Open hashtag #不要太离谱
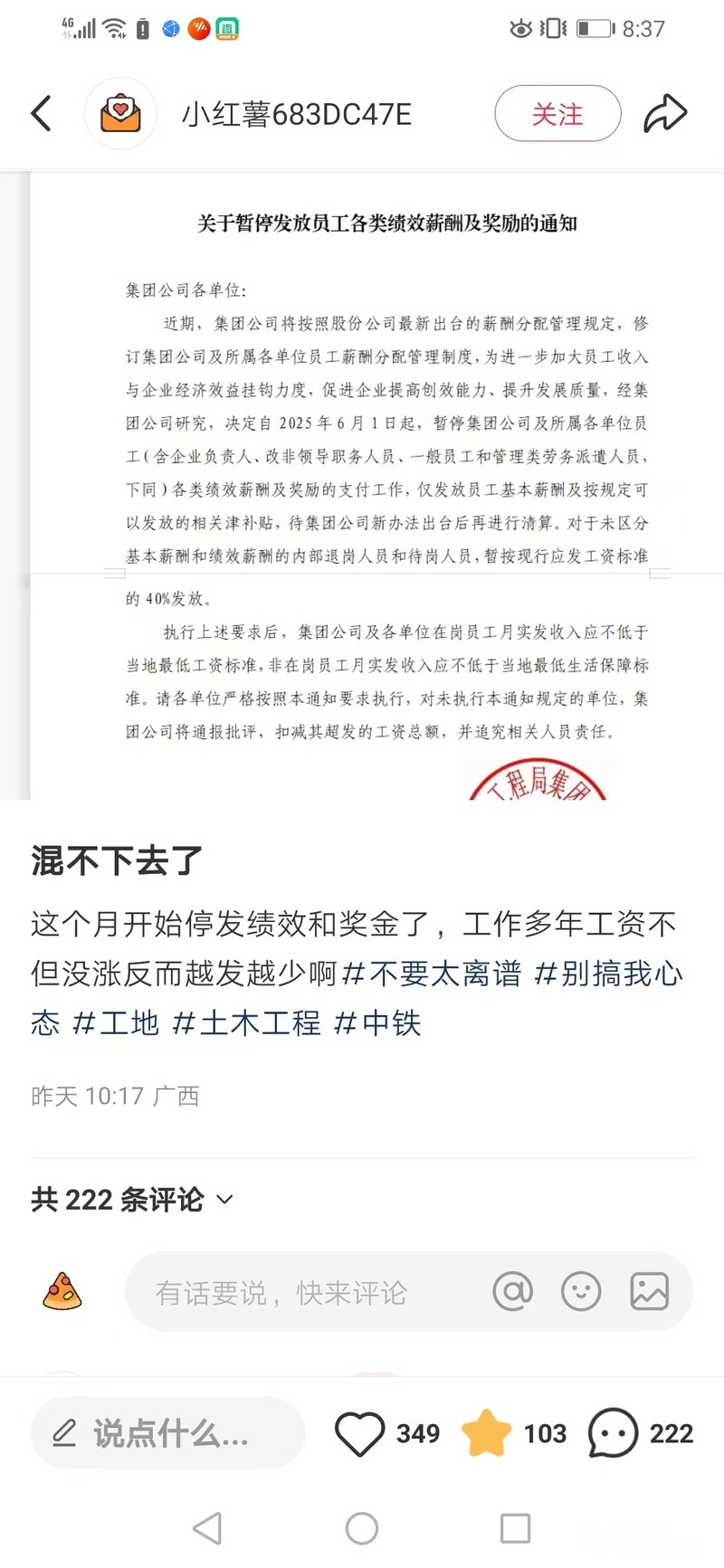The width and height of the screenshot is (724, 1568). click(x=433, y=974)
